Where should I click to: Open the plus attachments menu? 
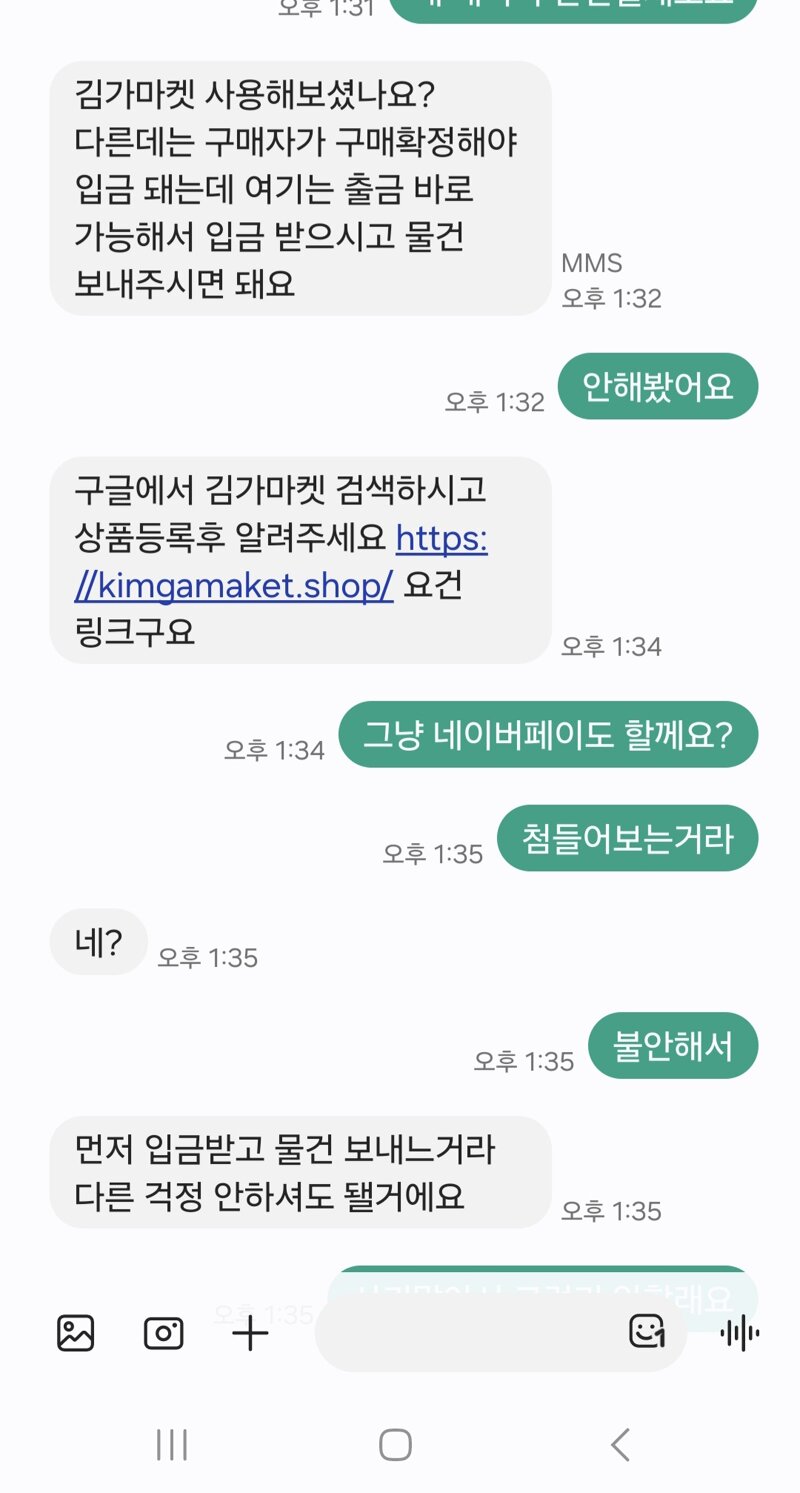click(x=250, y=1333)
